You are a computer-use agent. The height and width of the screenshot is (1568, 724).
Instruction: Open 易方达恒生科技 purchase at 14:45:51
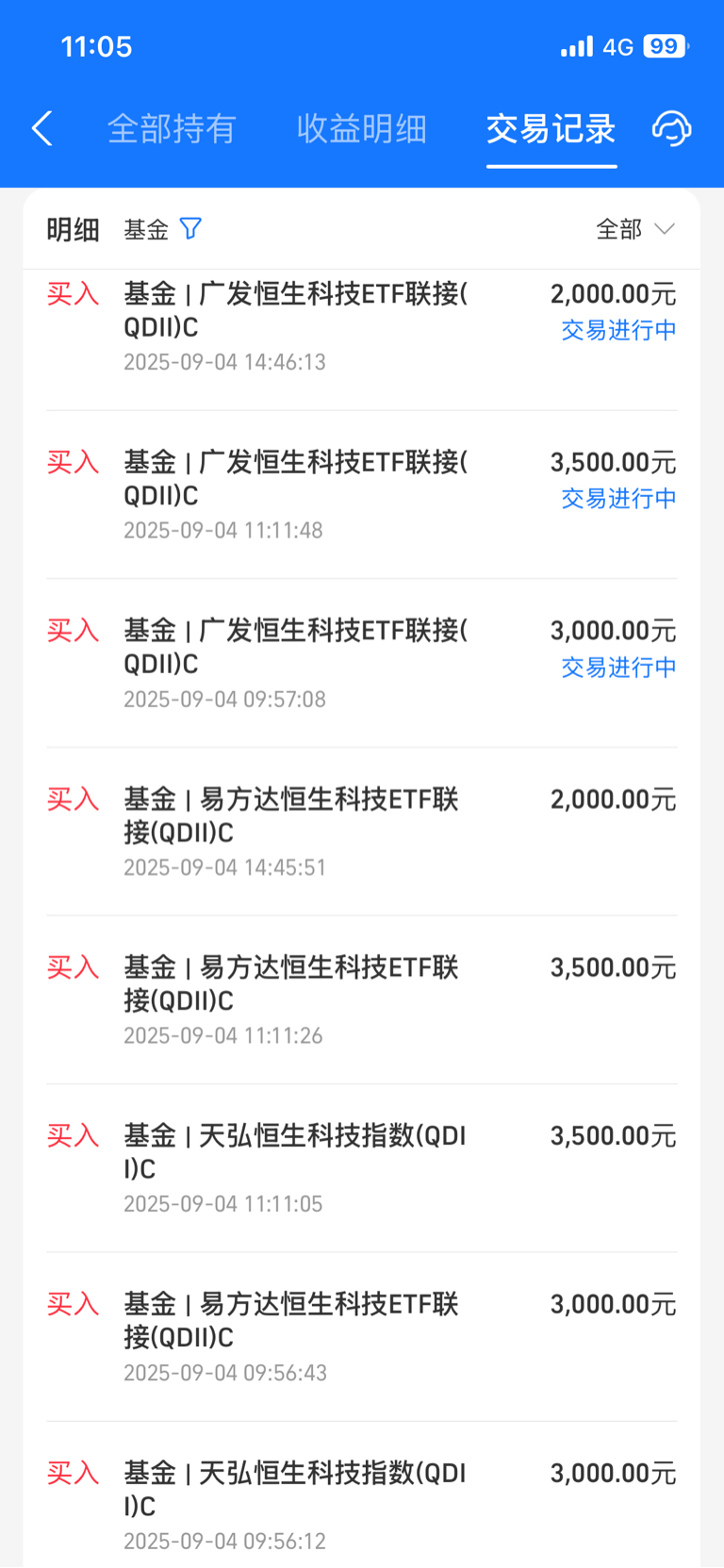pyautogui.click(x=362, y=832)
